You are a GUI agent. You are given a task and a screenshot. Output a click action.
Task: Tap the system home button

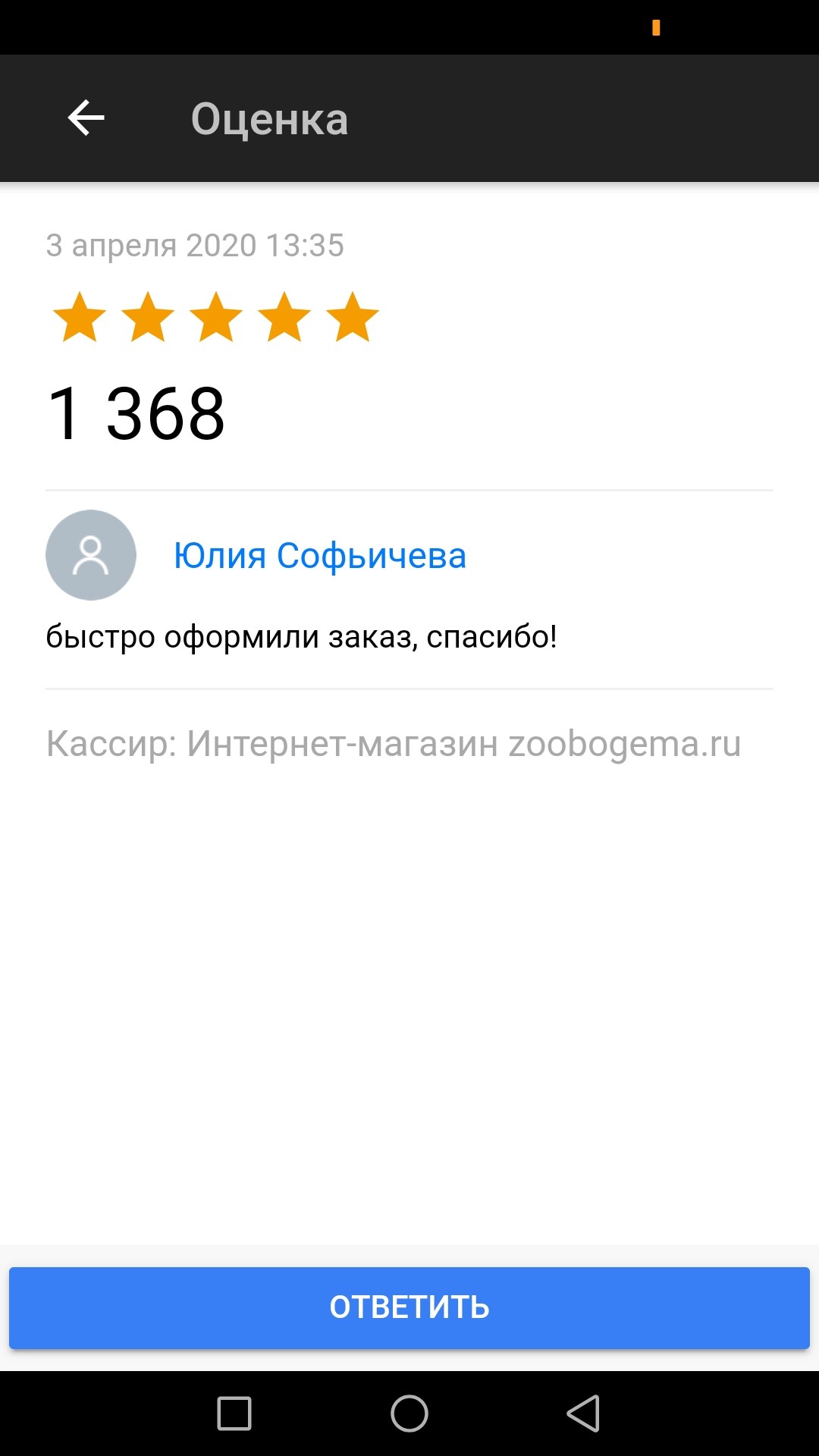[x=409, y=1414]
